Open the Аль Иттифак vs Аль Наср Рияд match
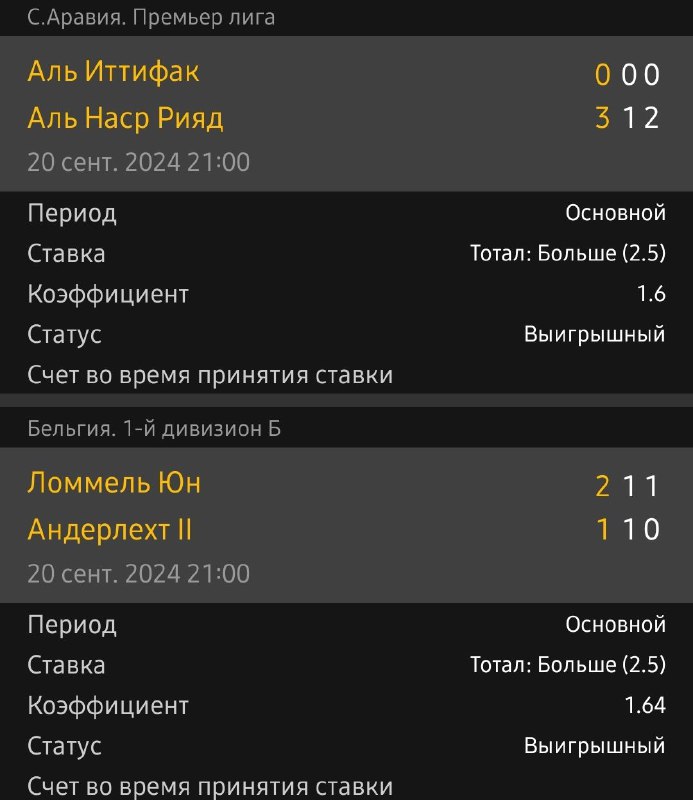Screen dimensions: 693x800 point(346,114)
